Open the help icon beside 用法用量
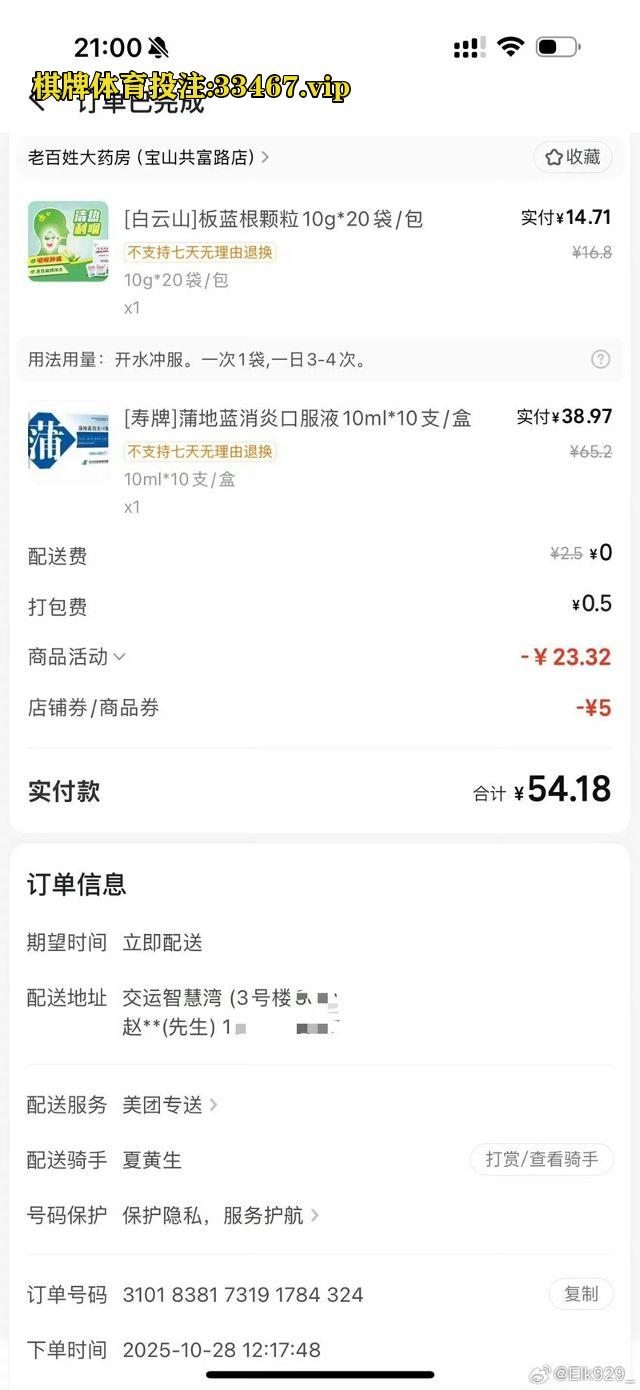640x1390 pixels. tap(600, 360)
